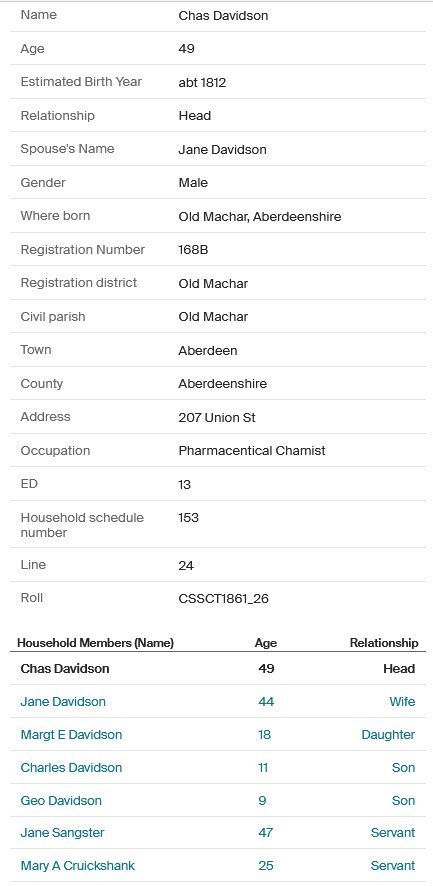Select Geo Davidson from household members

(x=61, y=800)
